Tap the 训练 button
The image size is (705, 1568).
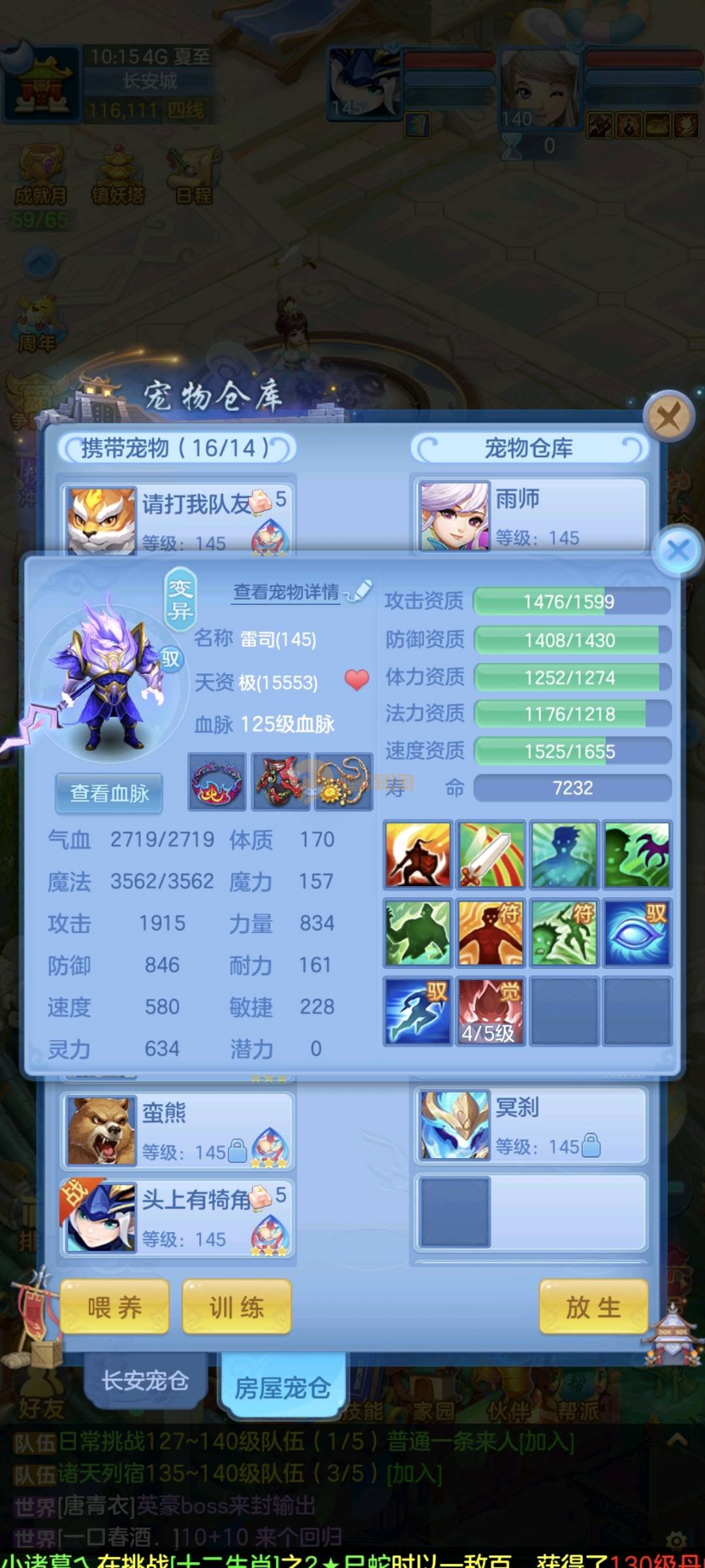point(236,1308)
